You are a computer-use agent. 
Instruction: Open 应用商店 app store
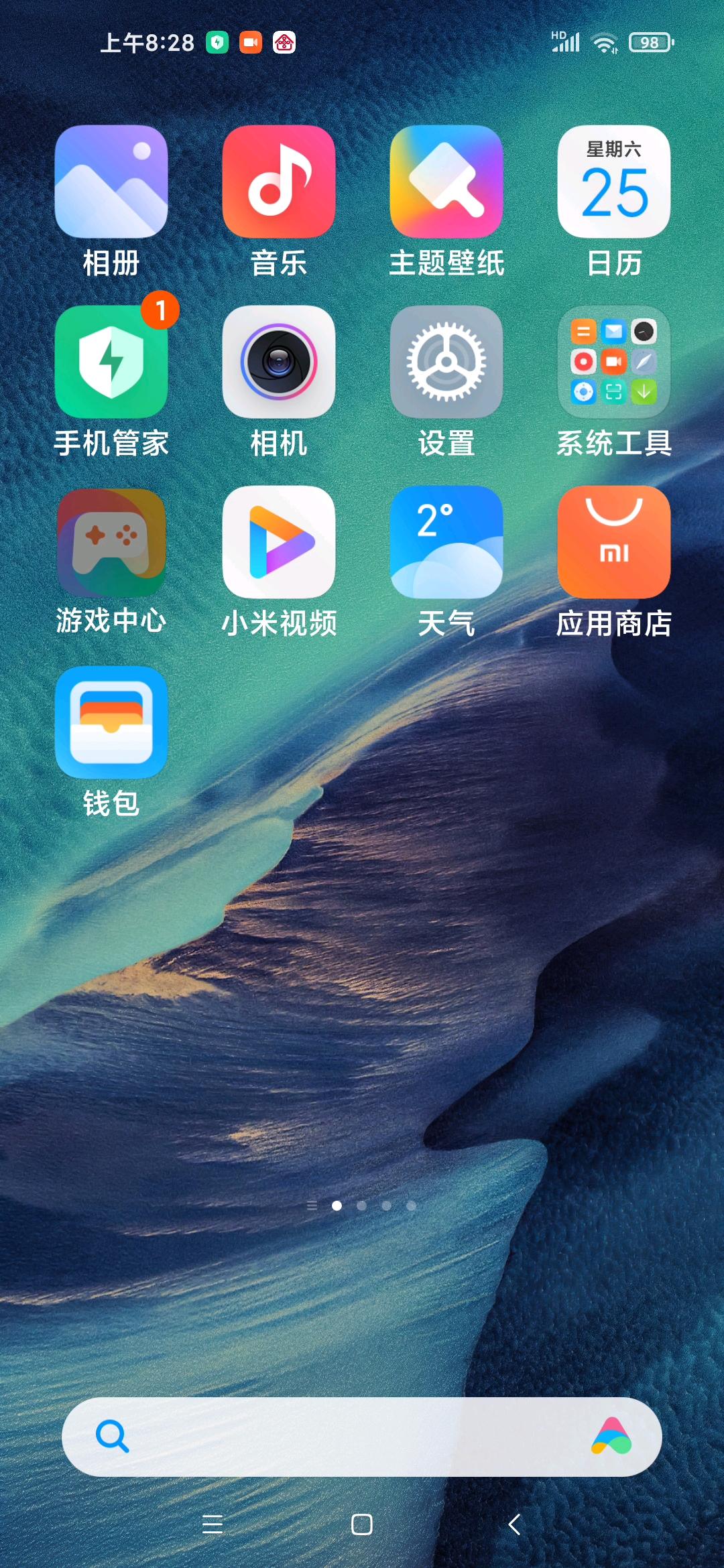pyautogui.click(x=614, y=542)
